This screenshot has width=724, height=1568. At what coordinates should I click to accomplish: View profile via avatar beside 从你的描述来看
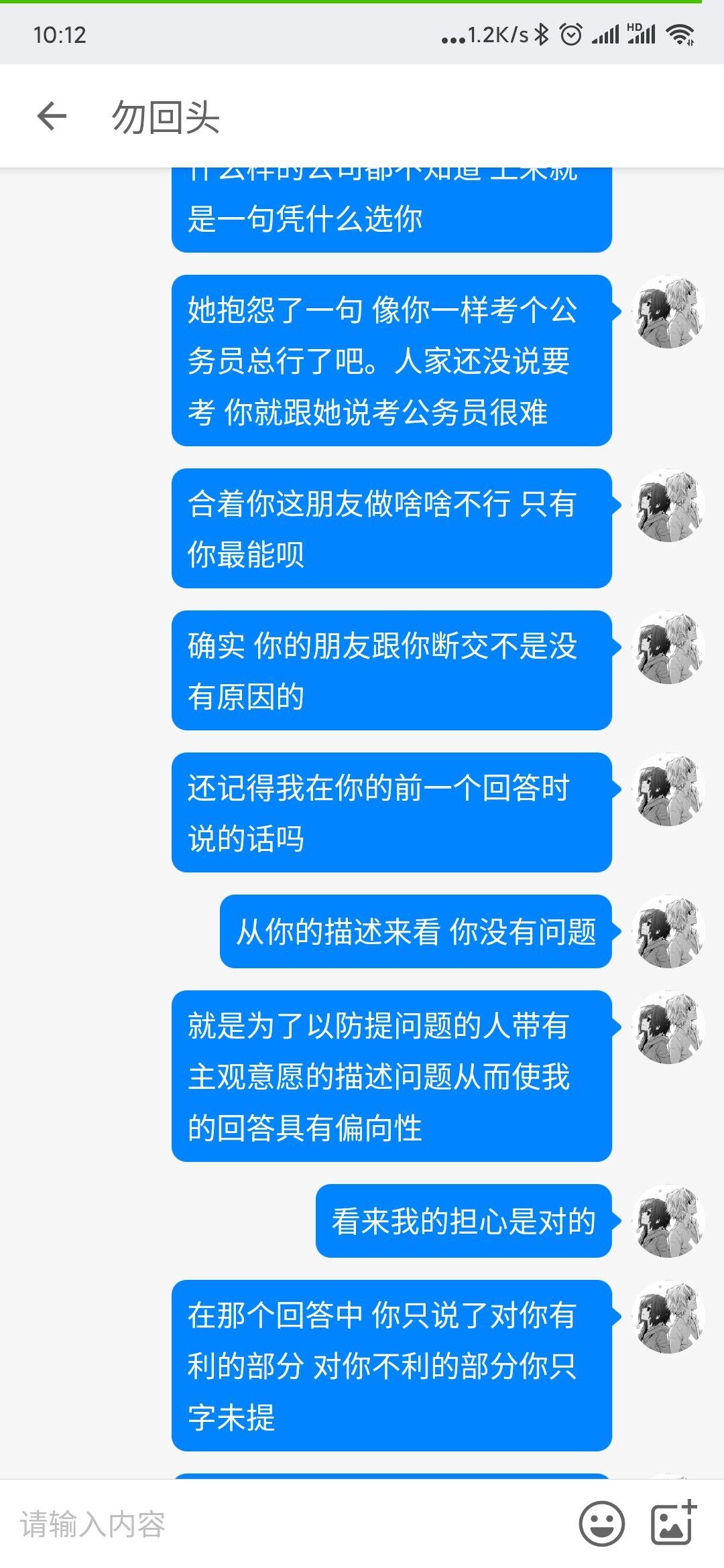point(668,931)
